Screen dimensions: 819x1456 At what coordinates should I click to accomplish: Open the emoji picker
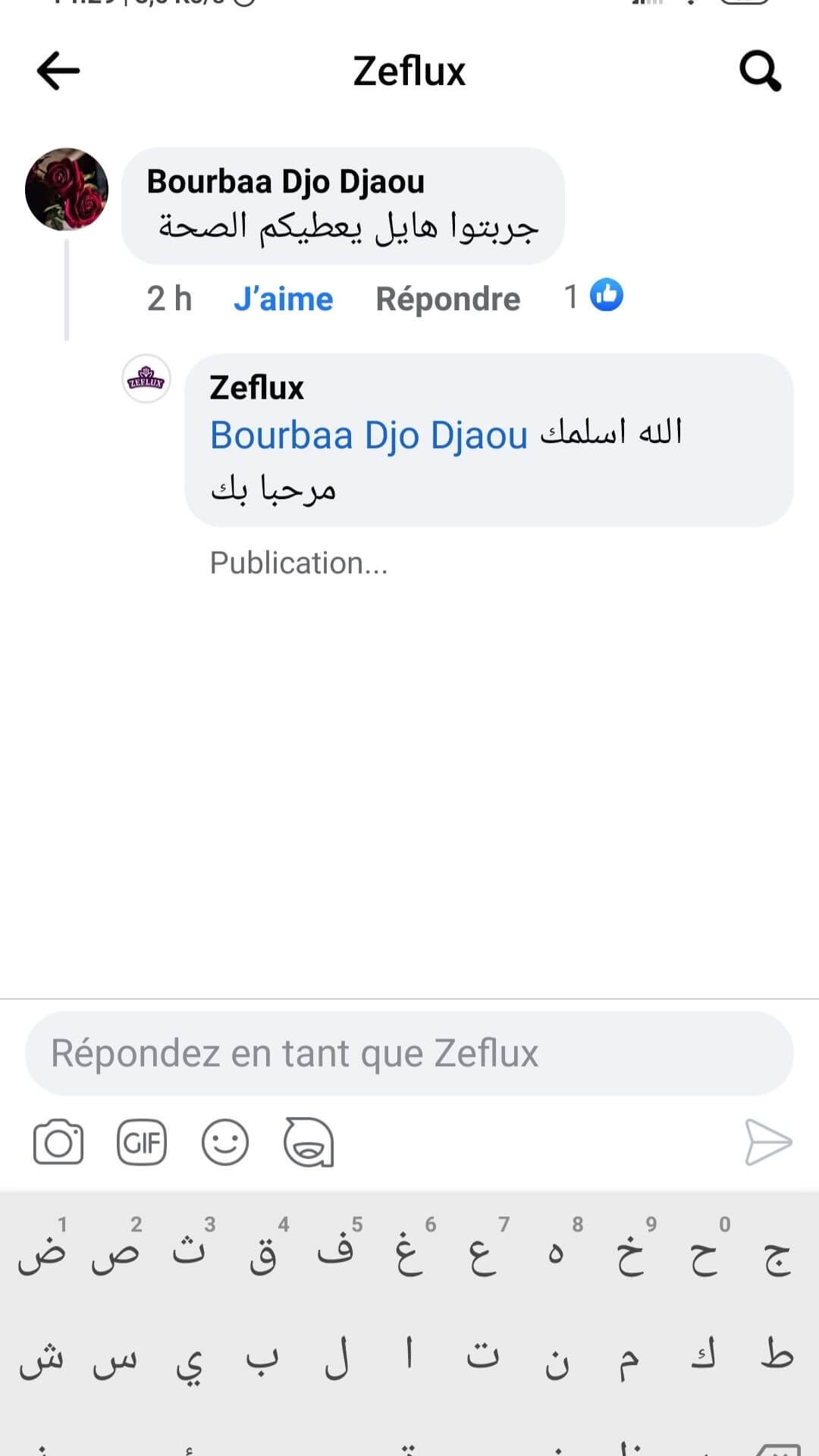[x=225, y=1142]
